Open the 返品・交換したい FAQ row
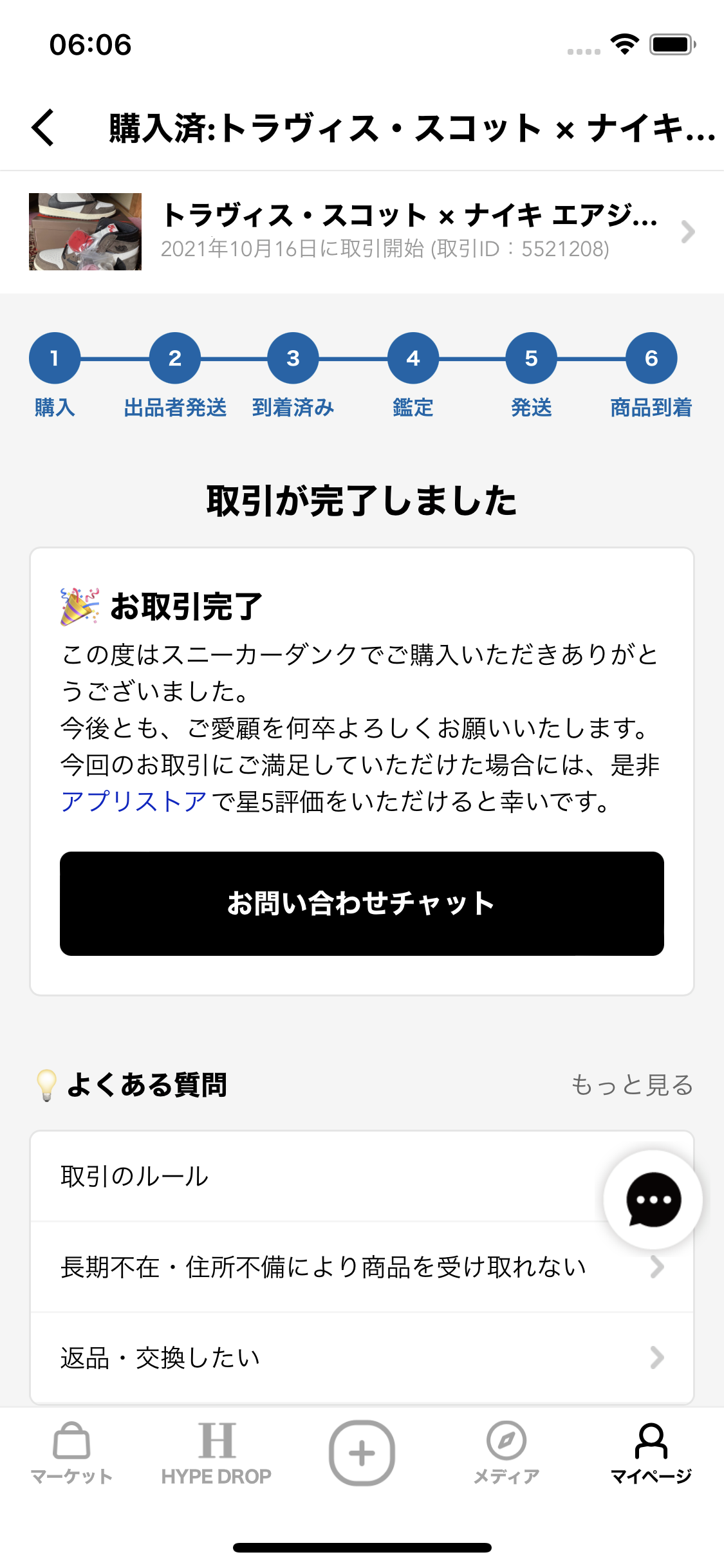This screenshot has height=1568, width=724. [x=362, y=1358]
